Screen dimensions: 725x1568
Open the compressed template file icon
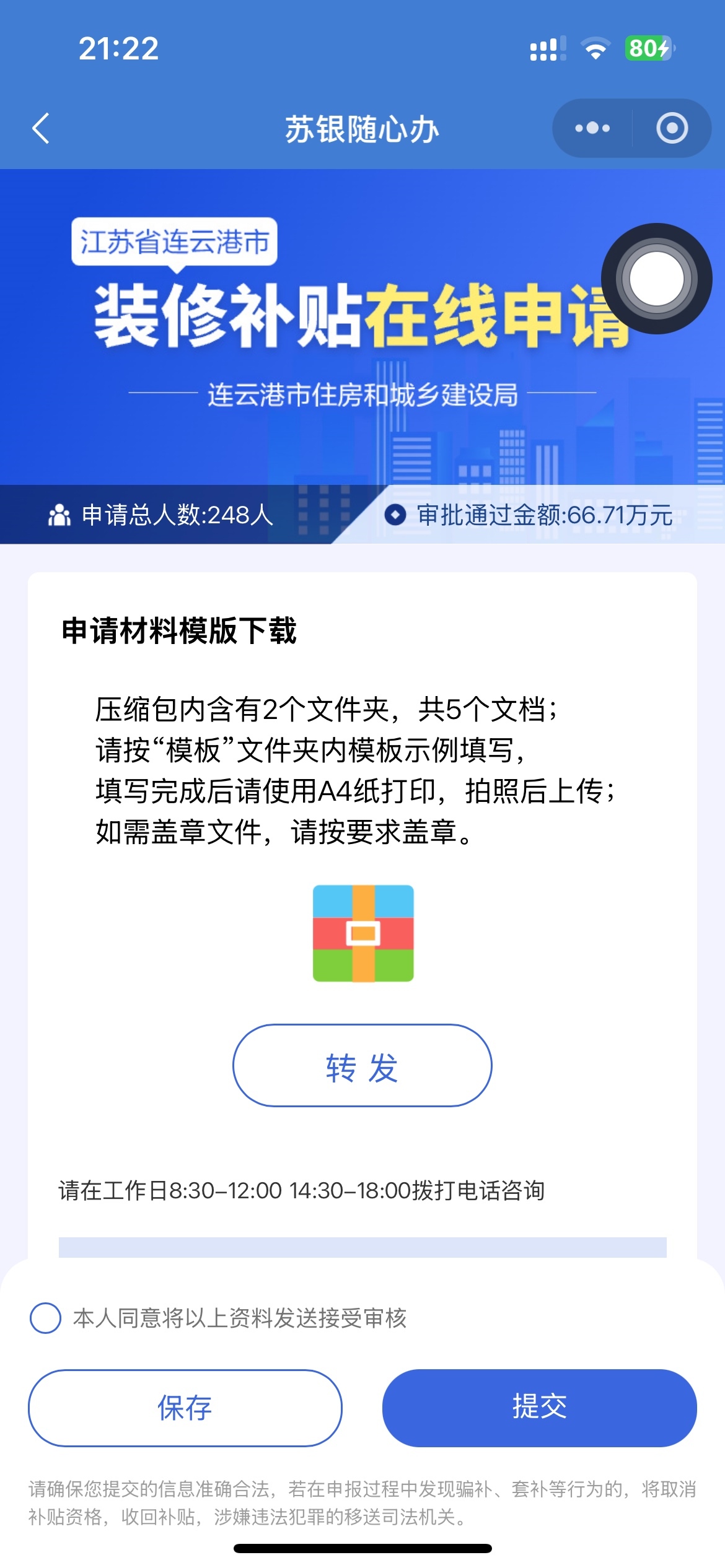(x=362, y=933)
